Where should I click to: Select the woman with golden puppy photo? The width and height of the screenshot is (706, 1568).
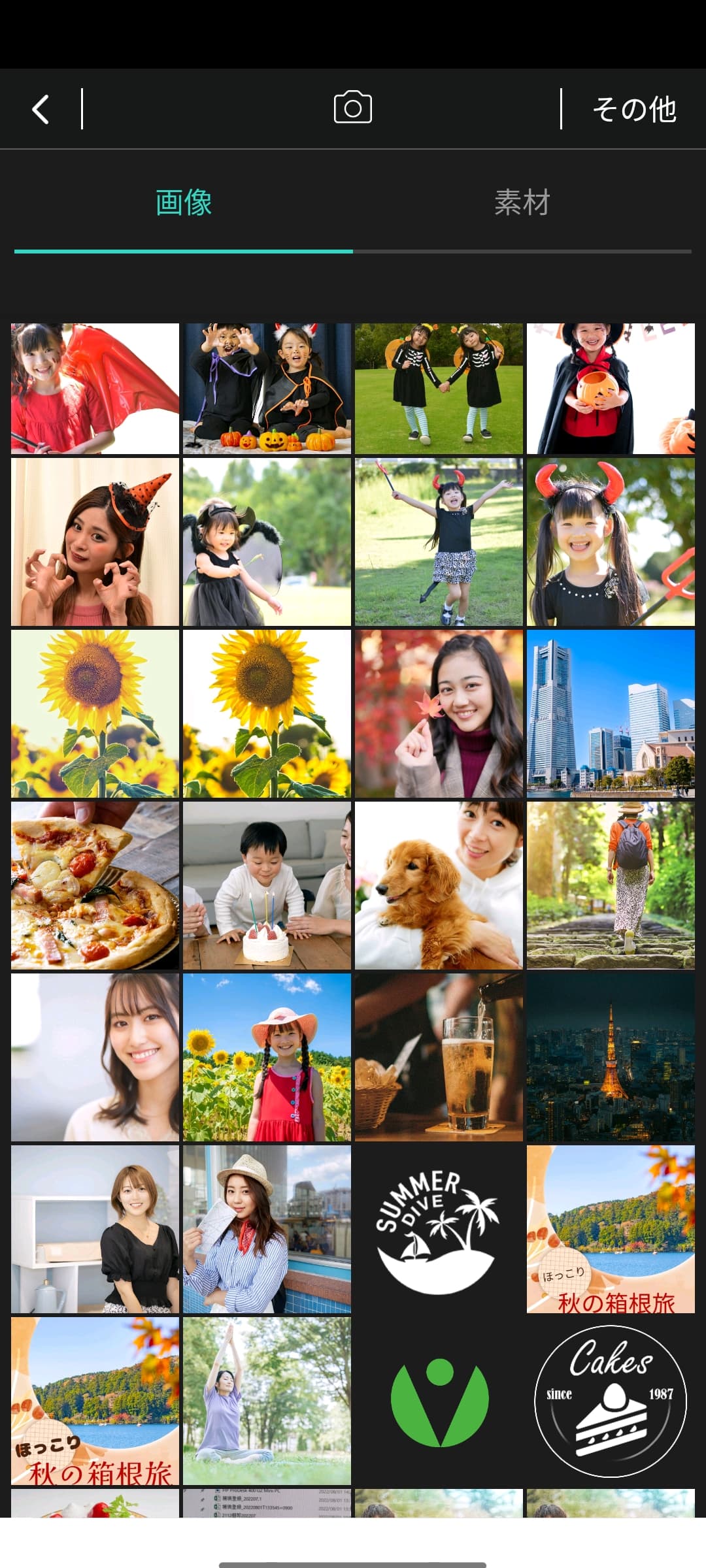pos(439,885)
